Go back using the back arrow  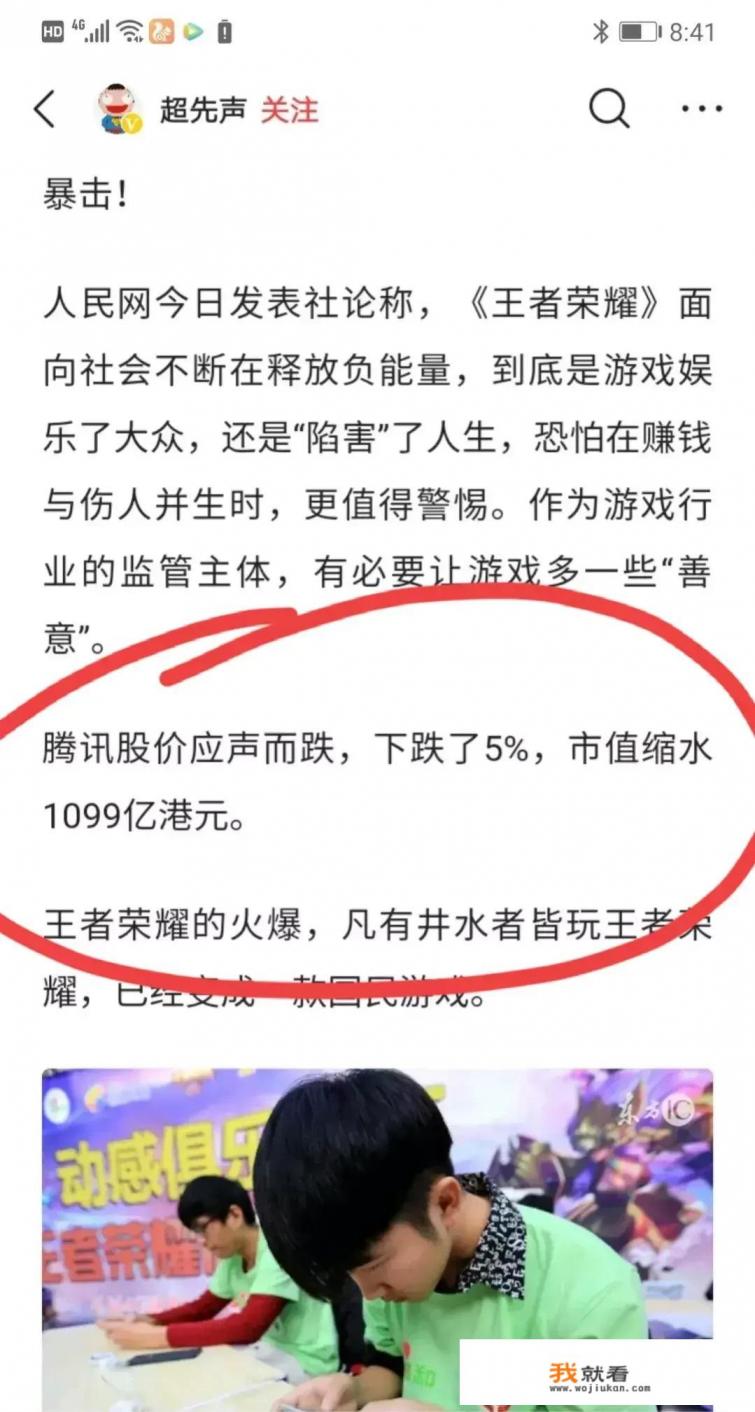click(45, 109)
